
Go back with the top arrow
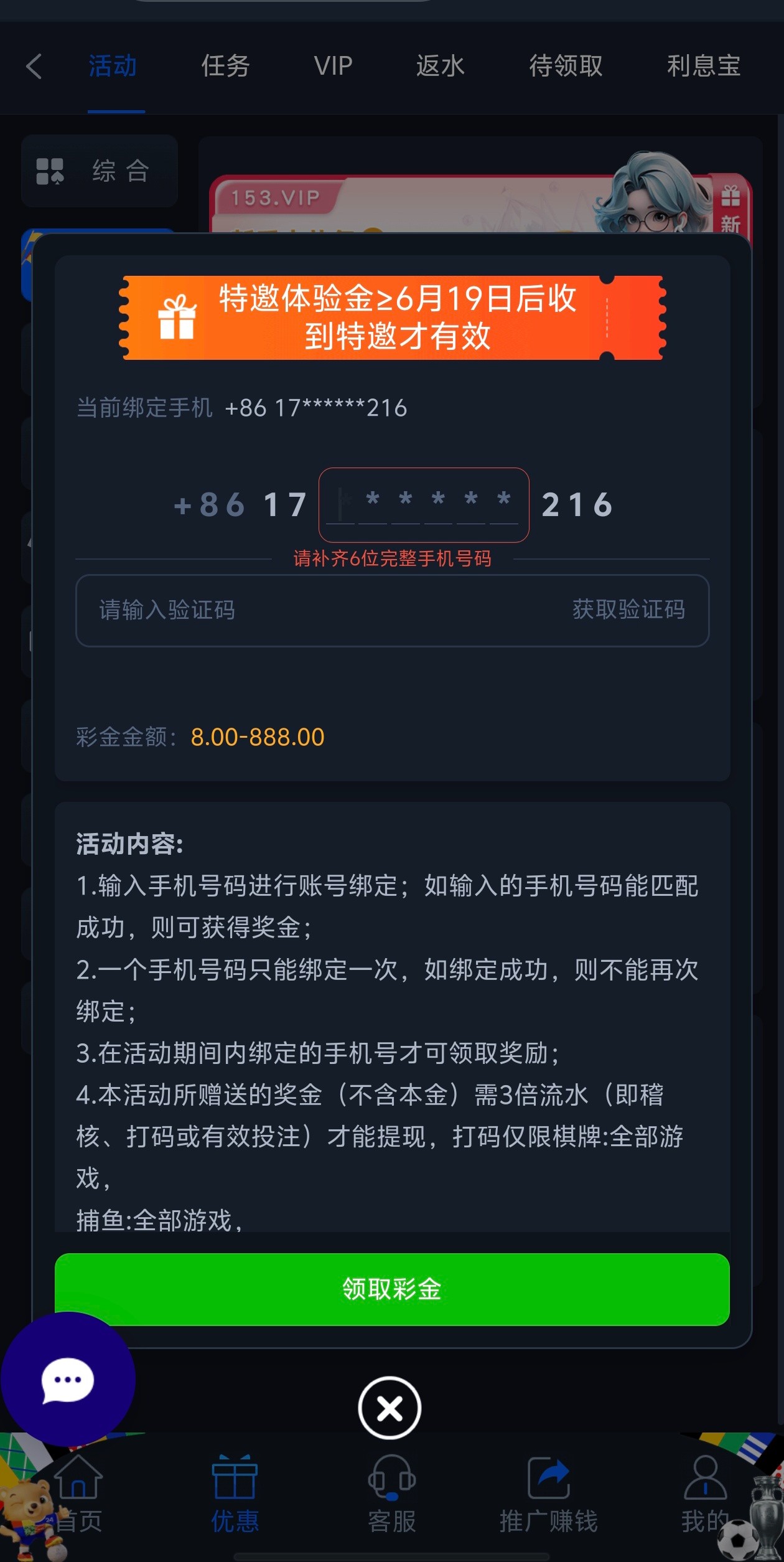[x=34, y=66]
